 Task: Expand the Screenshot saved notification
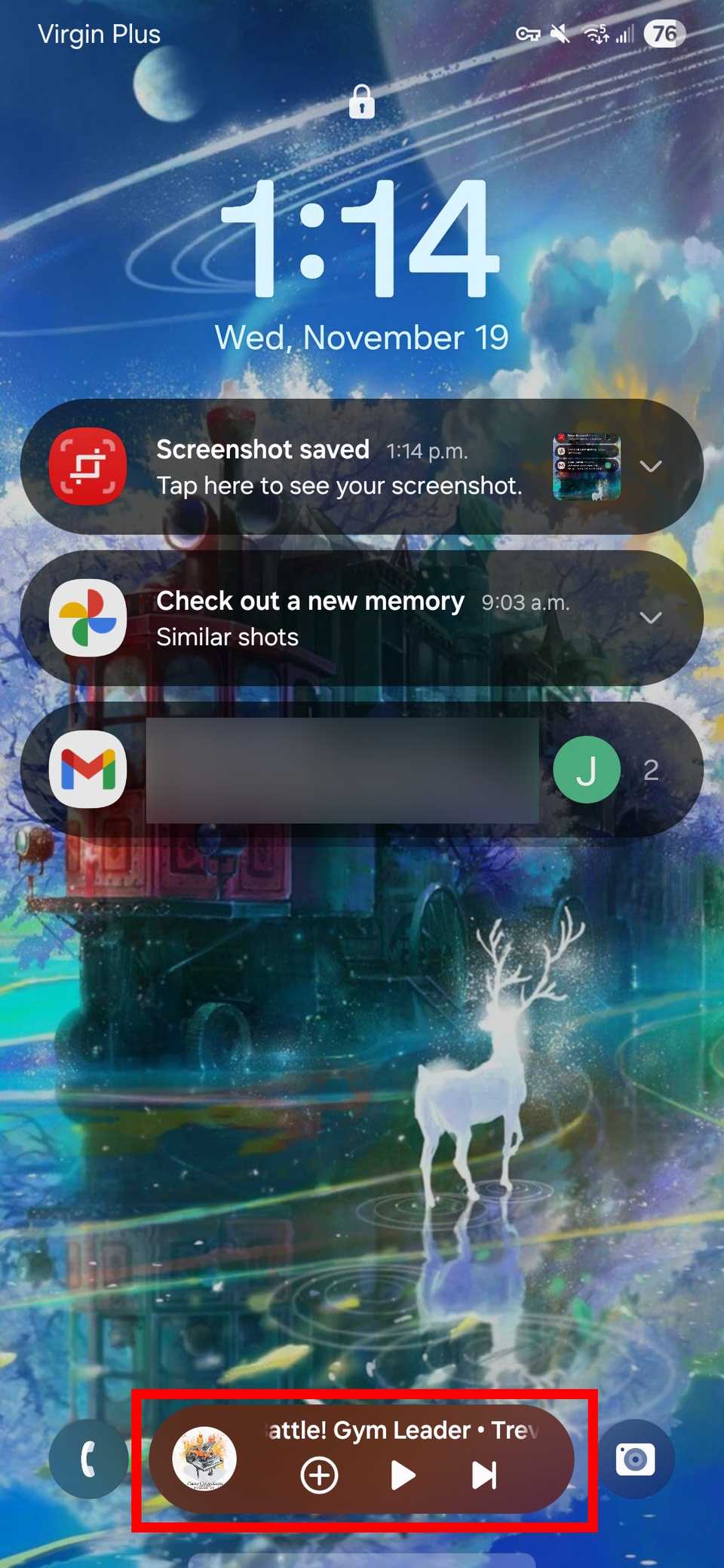[652, 466]
